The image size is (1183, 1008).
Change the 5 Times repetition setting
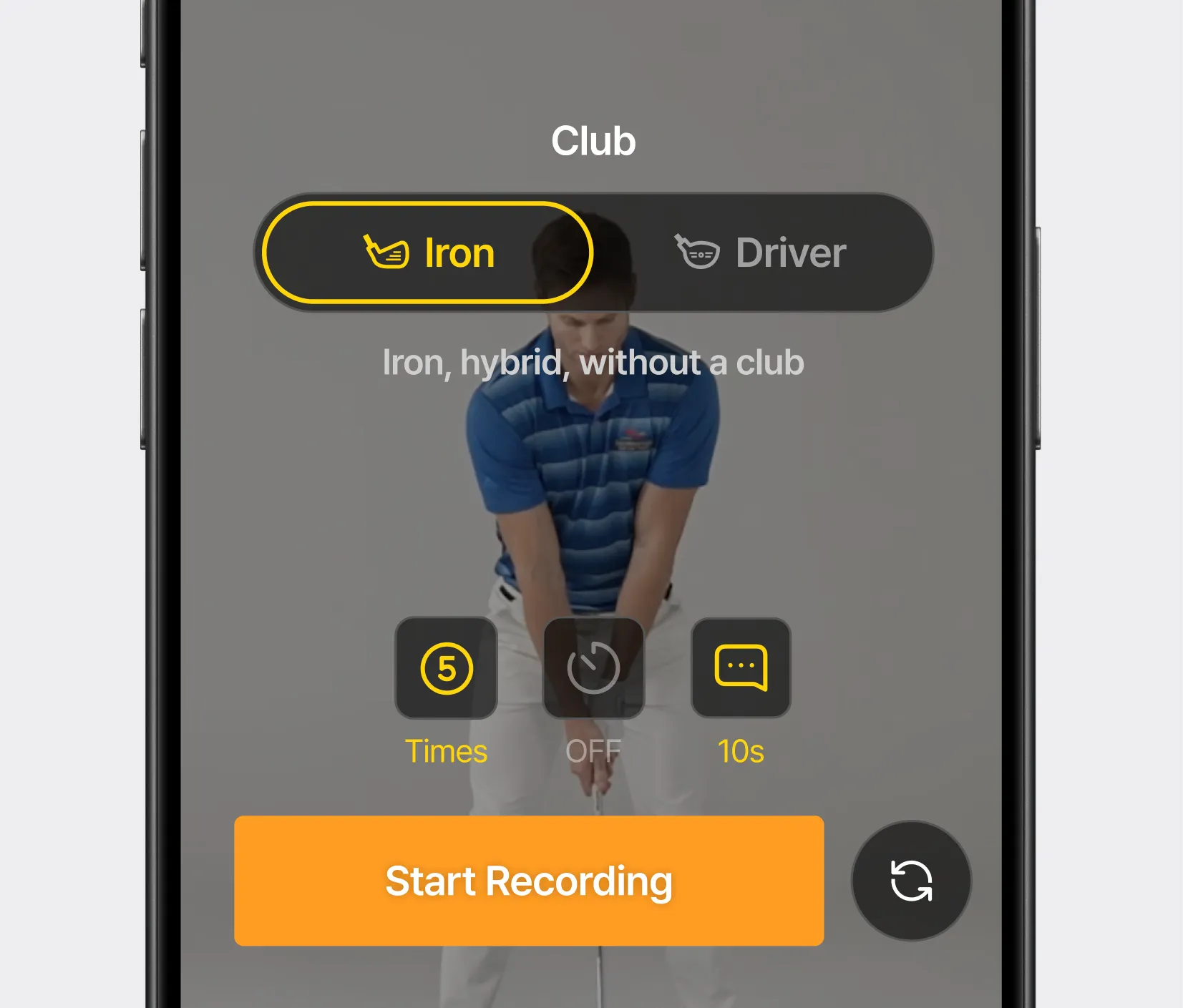447,668
